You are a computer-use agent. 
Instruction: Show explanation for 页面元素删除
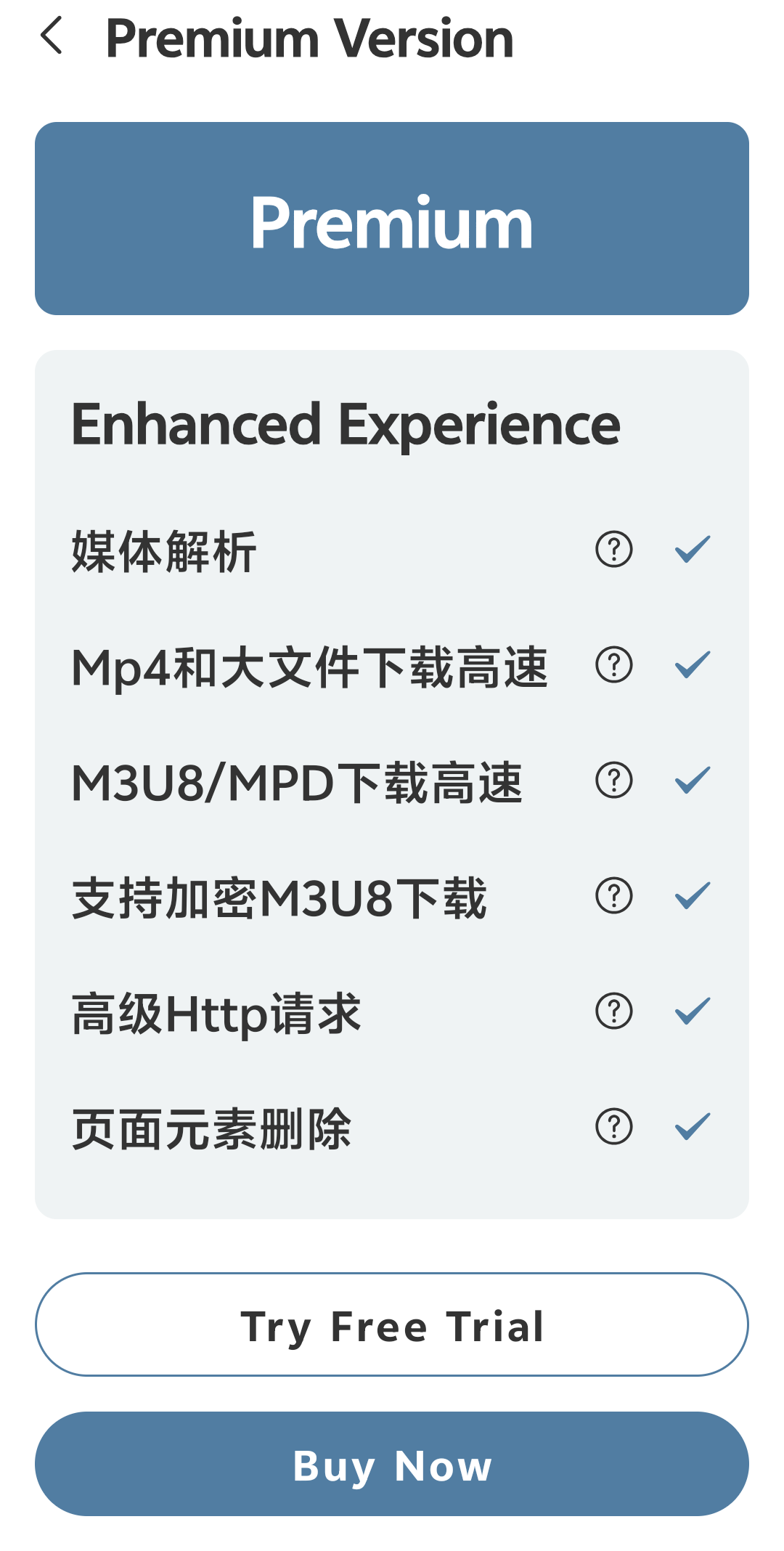coord(614,1126)
